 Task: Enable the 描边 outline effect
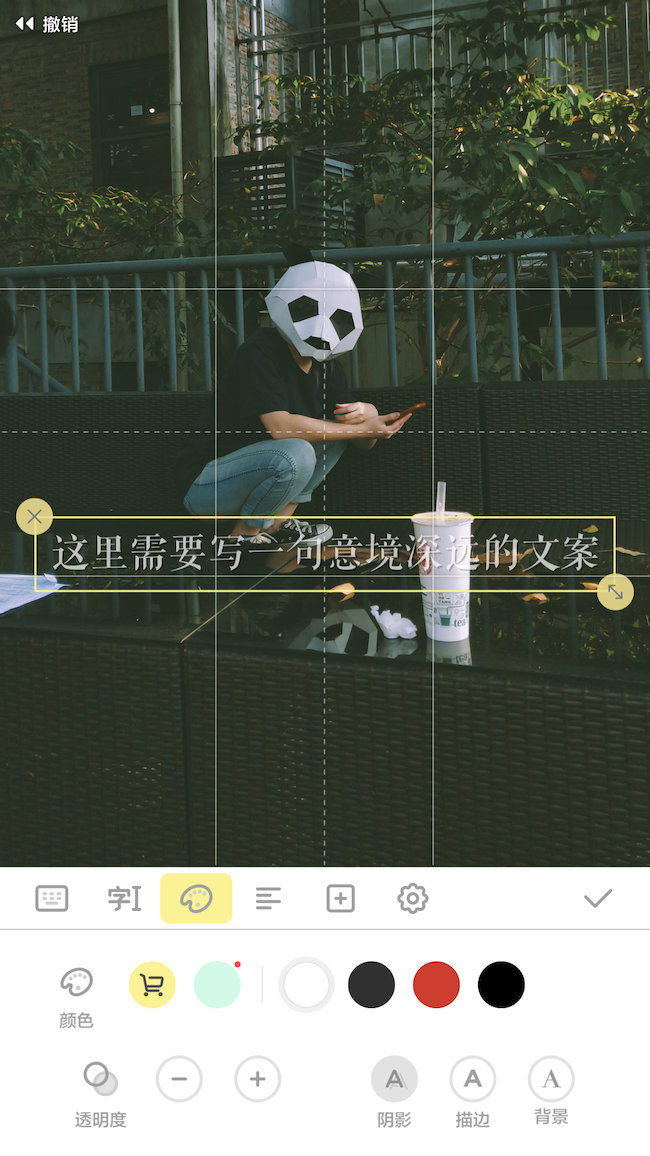click(472, 1079)
